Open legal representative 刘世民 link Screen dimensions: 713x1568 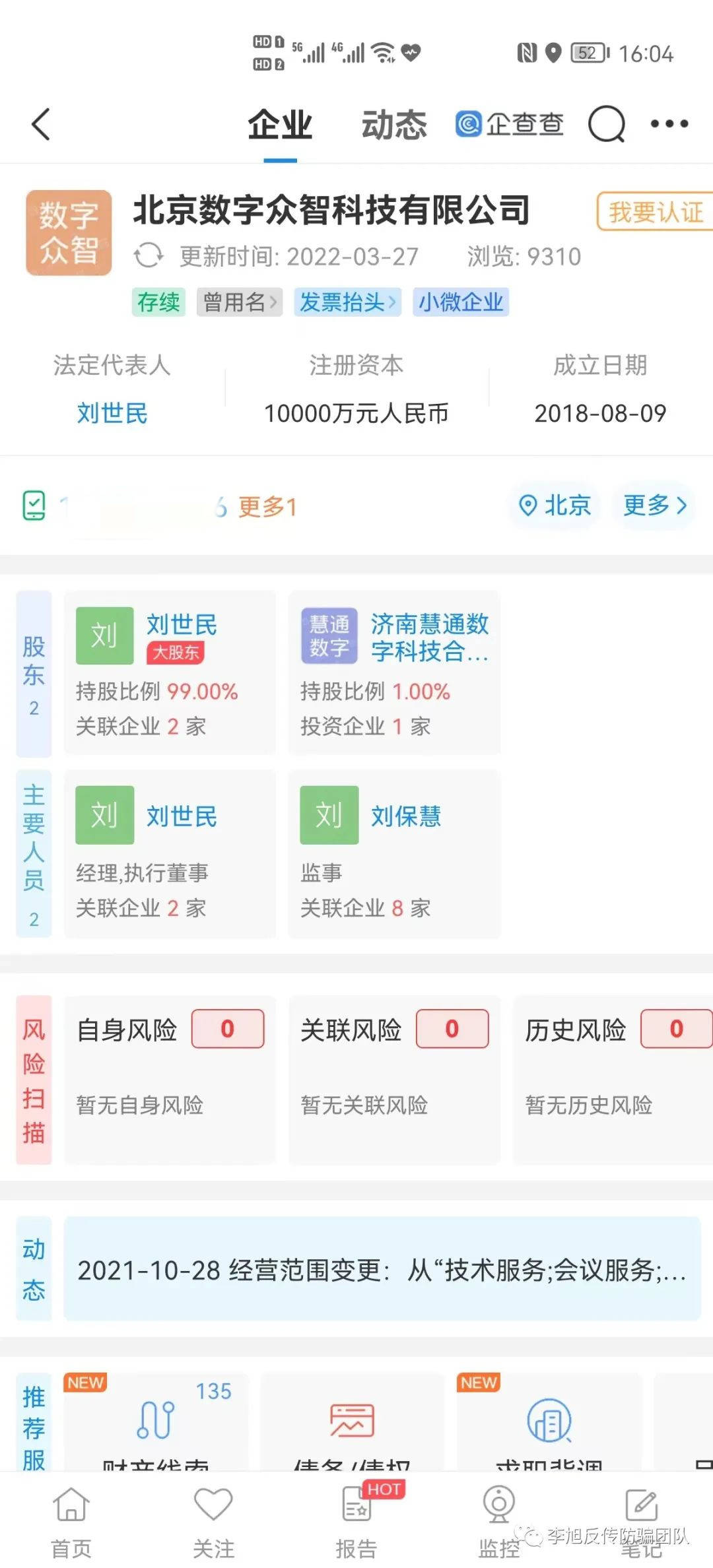112,413
